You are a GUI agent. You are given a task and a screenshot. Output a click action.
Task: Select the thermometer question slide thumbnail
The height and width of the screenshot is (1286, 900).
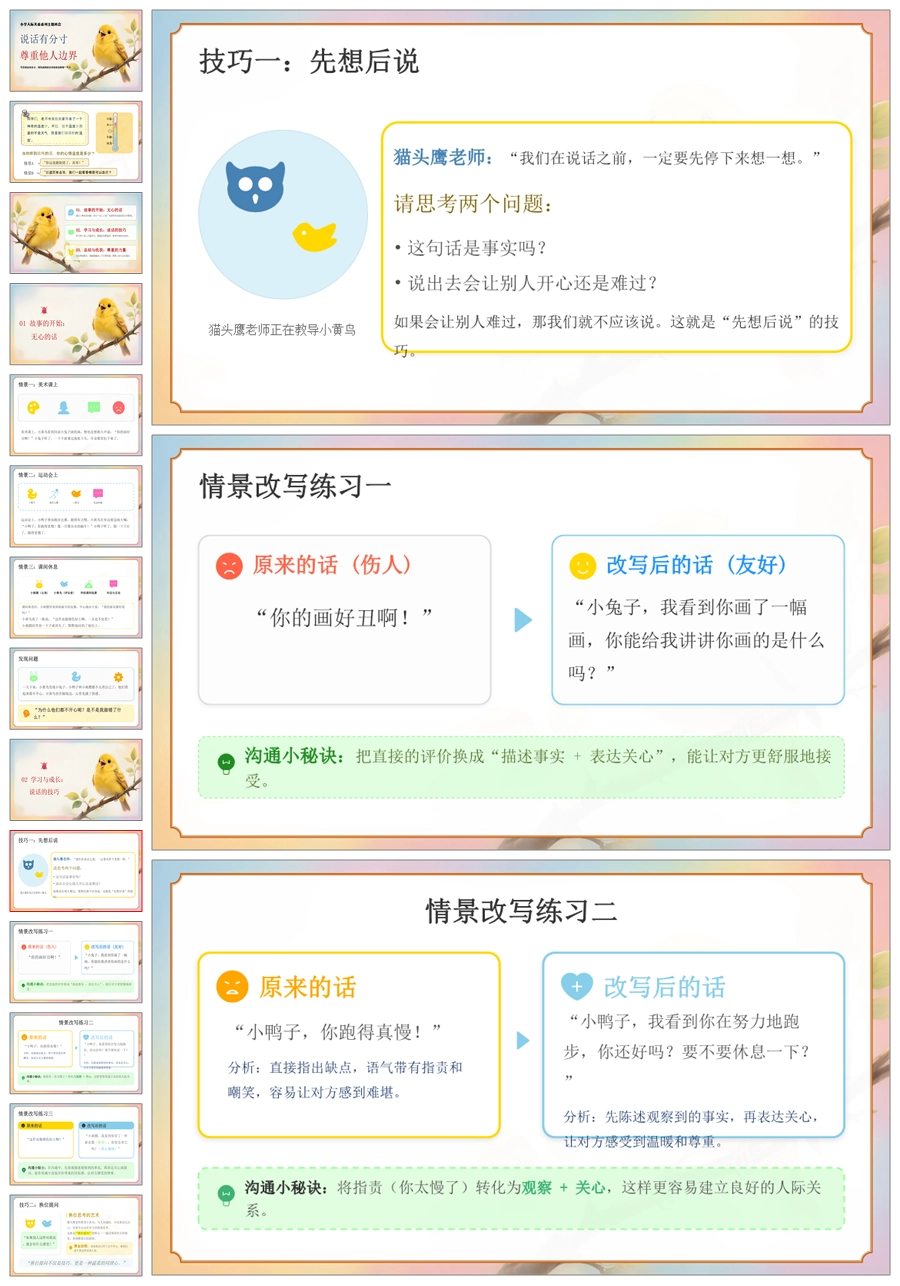76,142
